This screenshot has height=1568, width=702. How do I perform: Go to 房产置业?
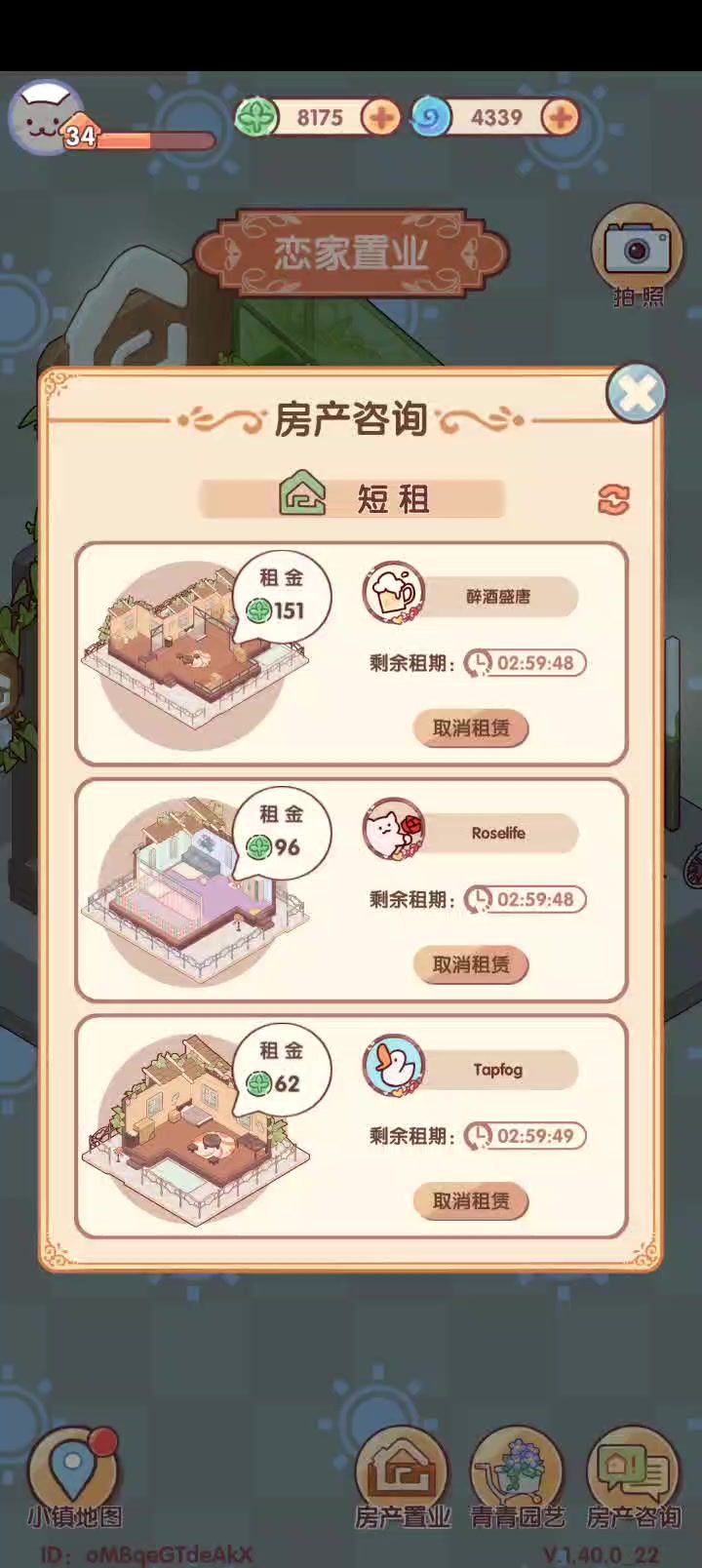(402, 1477)
